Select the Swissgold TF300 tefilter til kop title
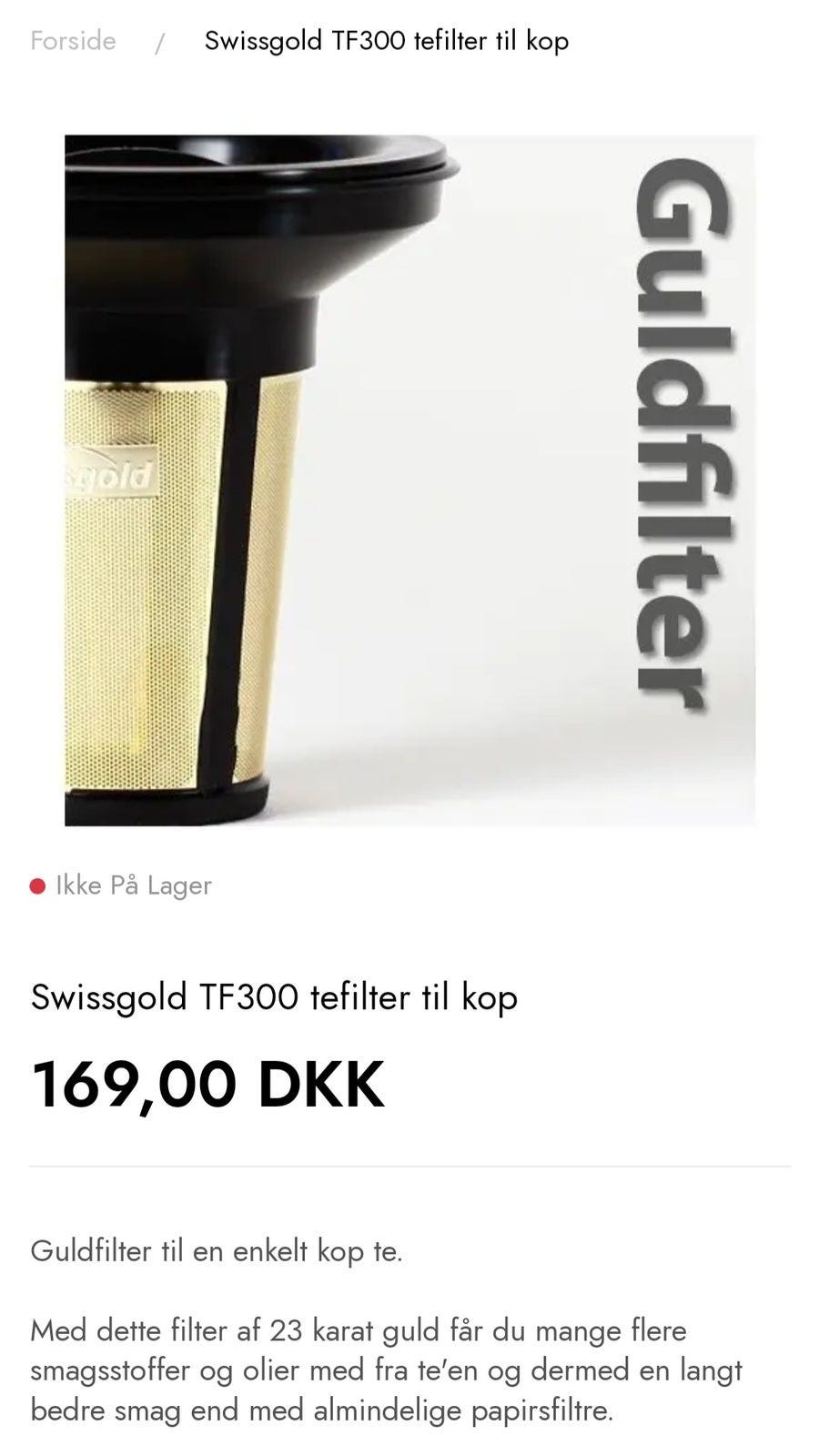Image resolution: width=819 pixels, height=1456 pixels. pyautogui.click(x=273, y=997)
